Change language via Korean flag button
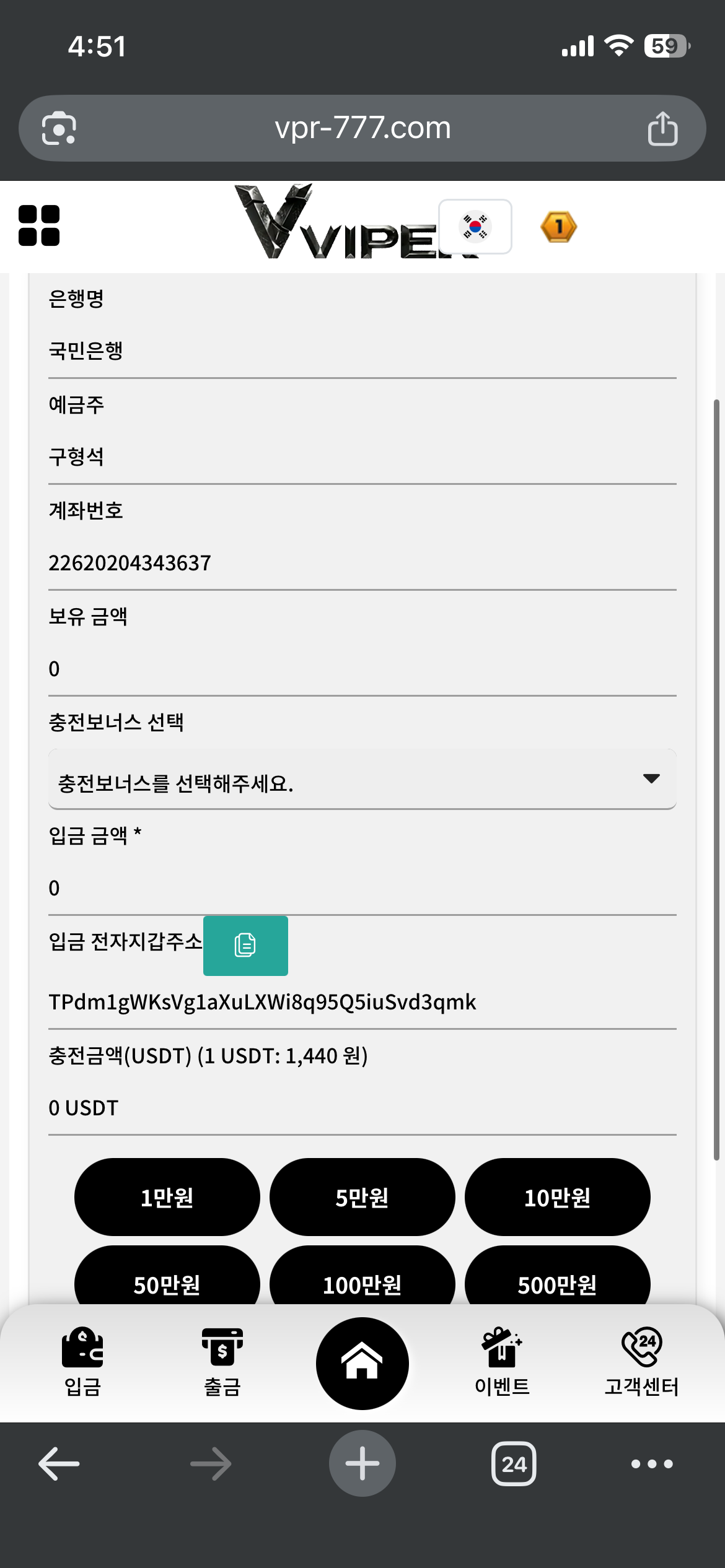725x1568 pixels. 475,227
